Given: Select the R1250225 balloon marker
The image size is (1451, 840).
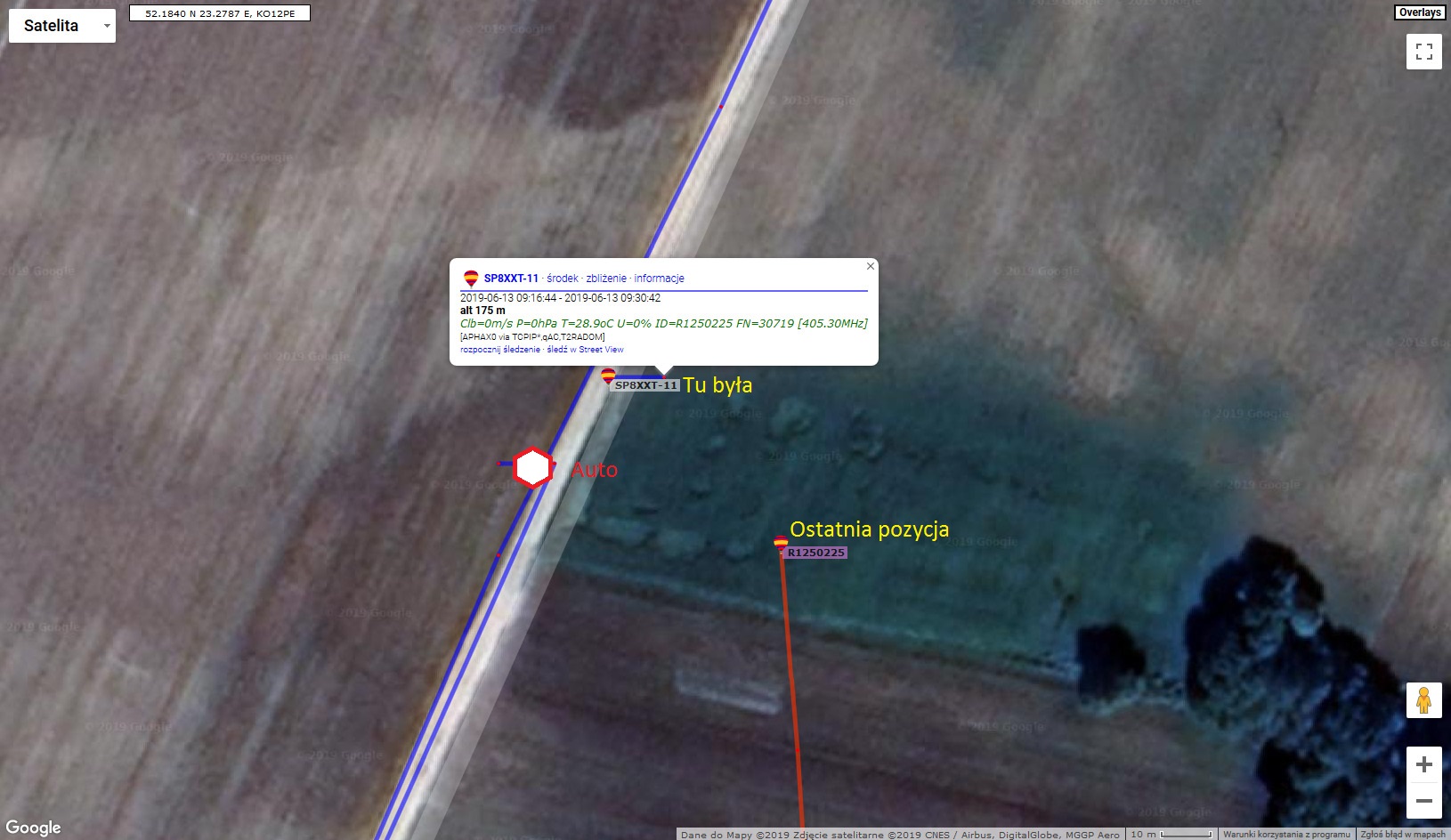Looking at the screenshot, I should tap(781, 542).
